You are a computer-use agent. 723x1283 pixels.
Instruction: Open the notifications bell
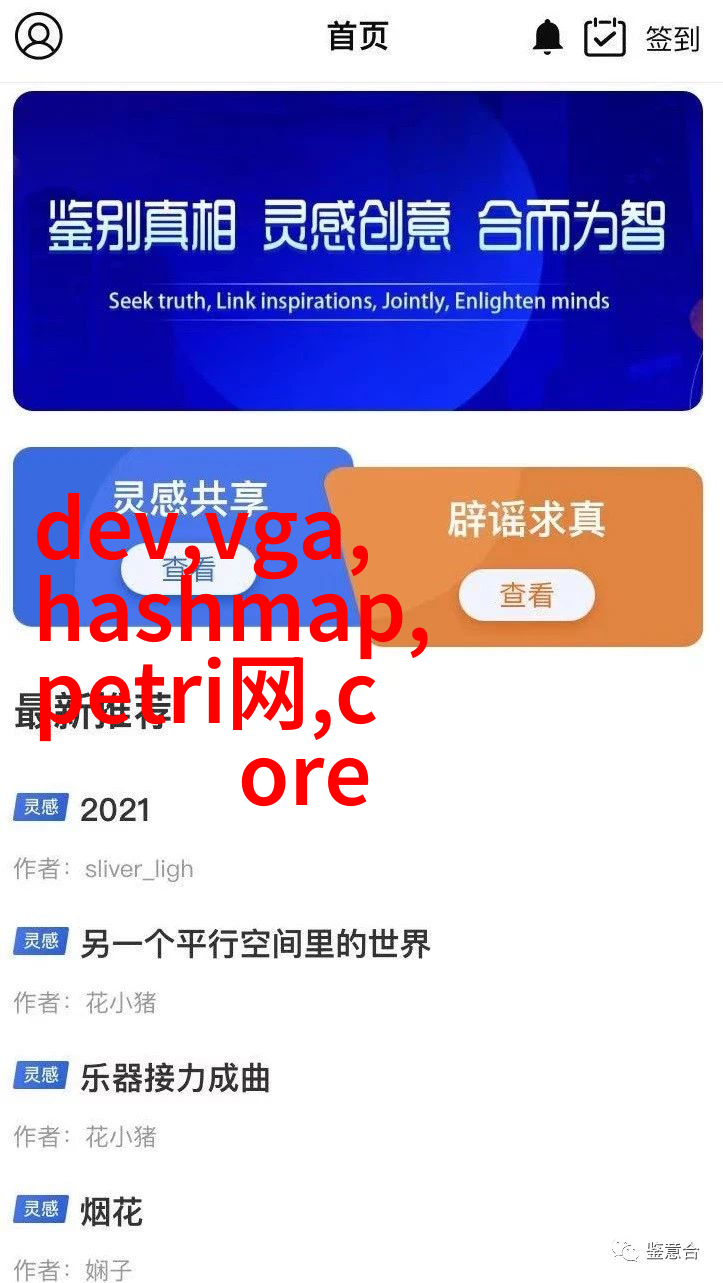[x=547, y=37]
